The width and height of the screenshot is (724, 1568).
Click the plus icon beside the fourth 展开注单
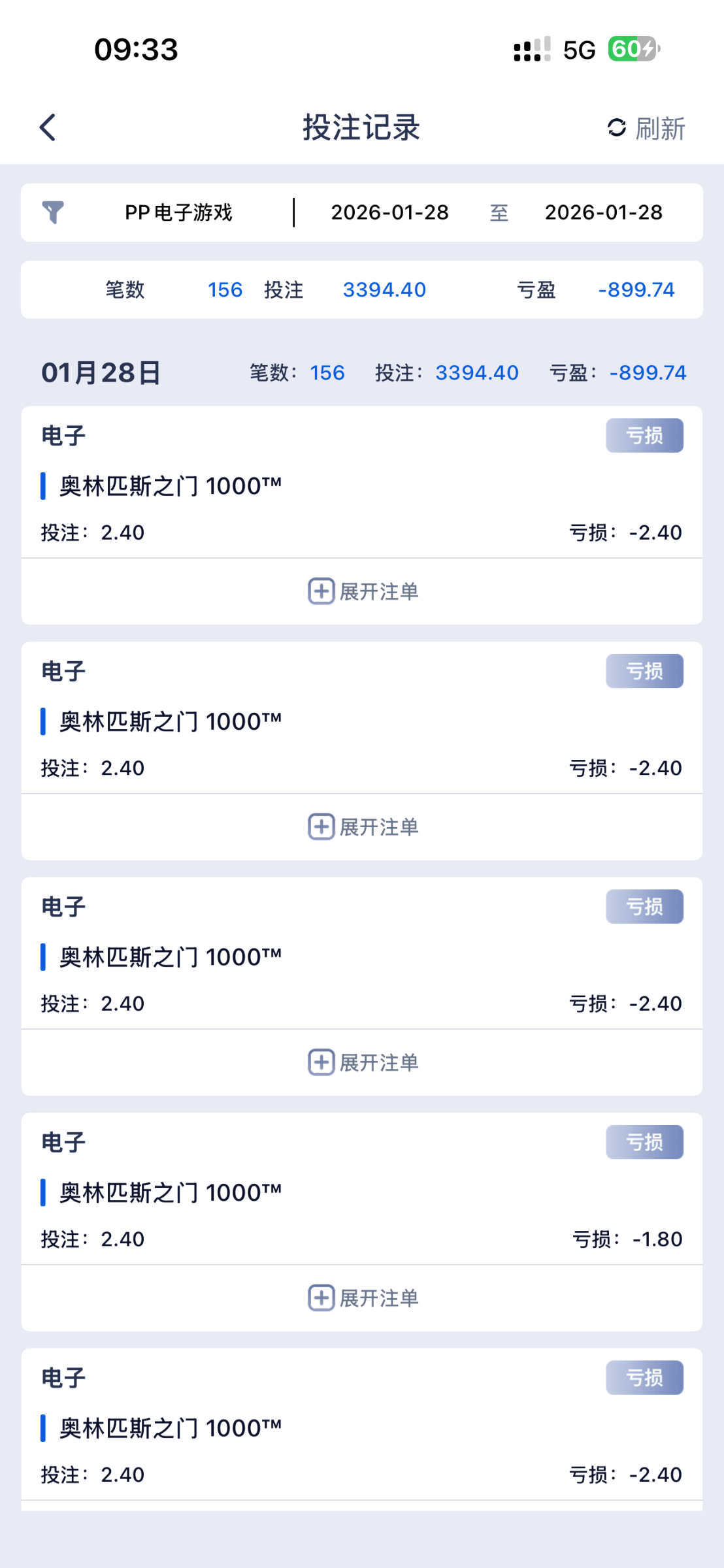pos(320,1298)
